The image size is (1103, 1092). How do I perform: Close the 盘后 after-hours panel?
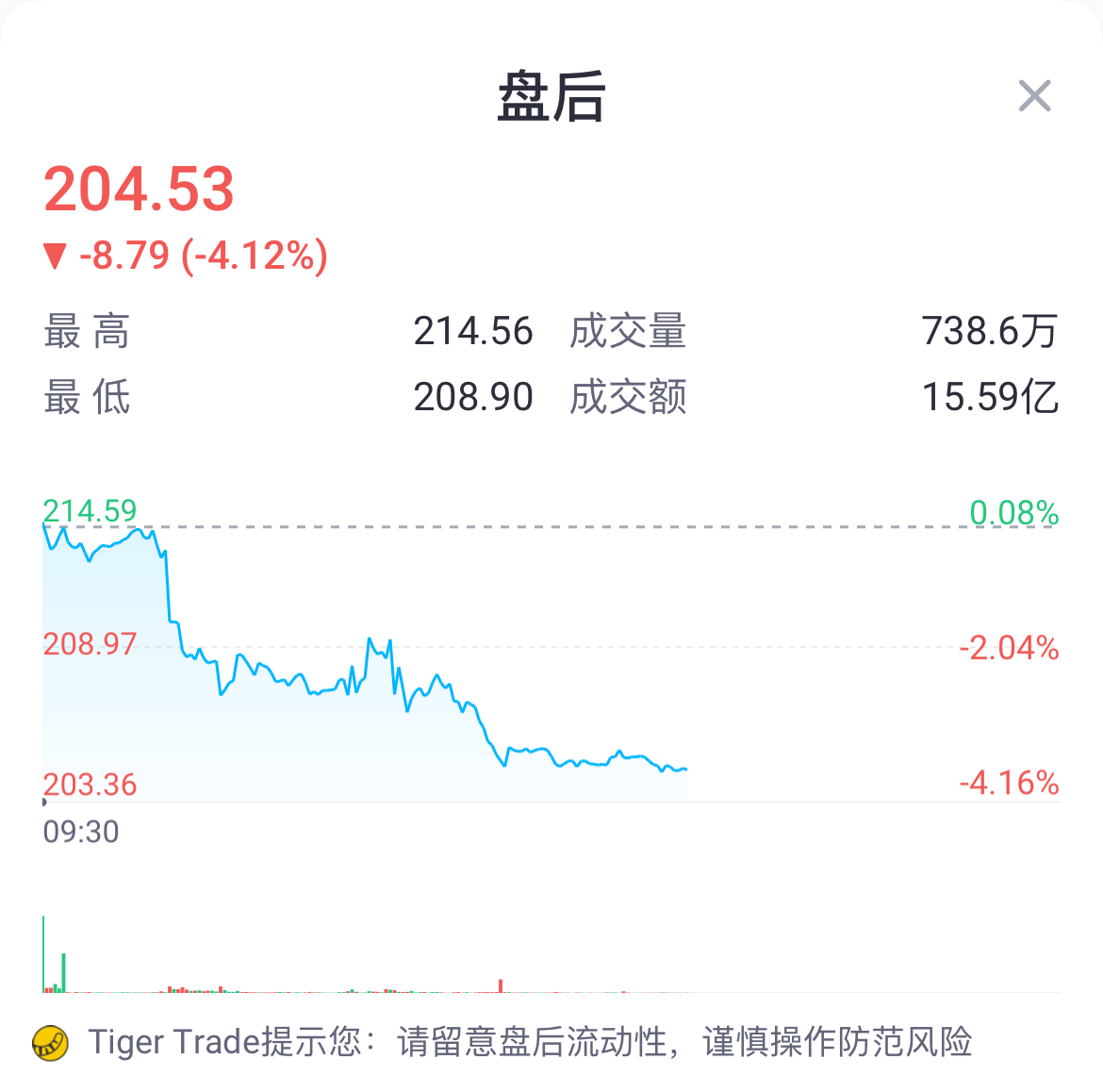pos(1034,95)
